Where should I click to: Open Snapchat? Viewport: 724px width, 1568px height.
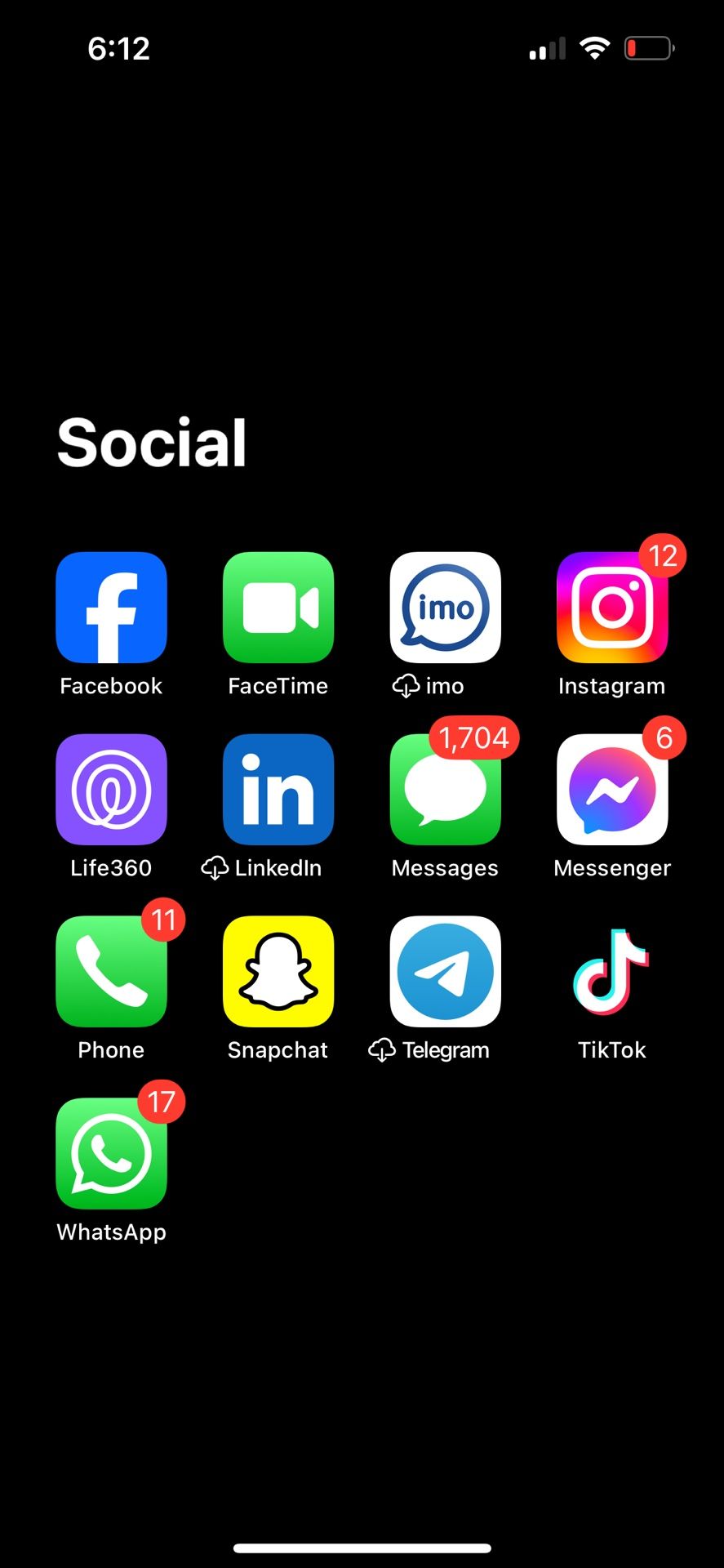coord(278,971)
